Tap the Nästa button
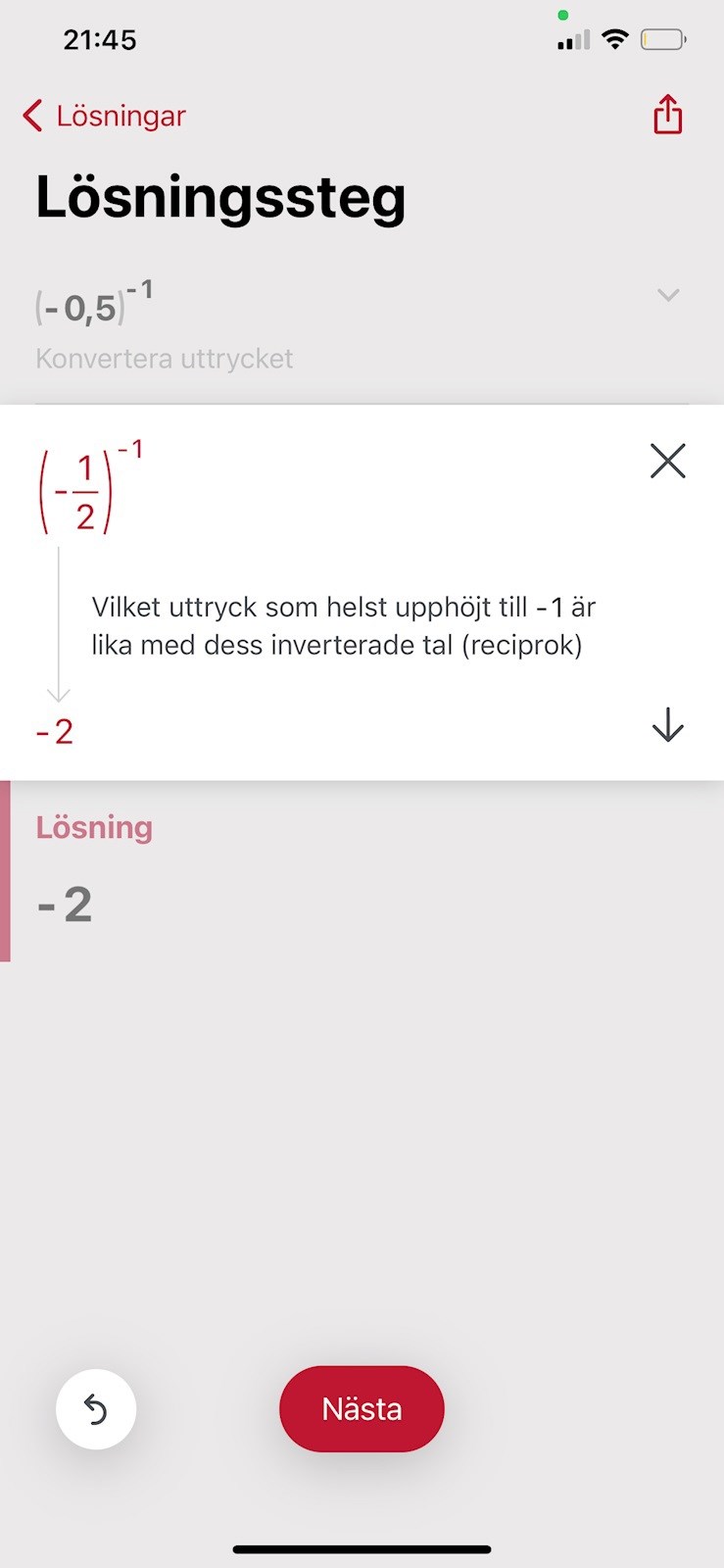The height and width of the screenshot is (1568, 724). coord(362,1408)
